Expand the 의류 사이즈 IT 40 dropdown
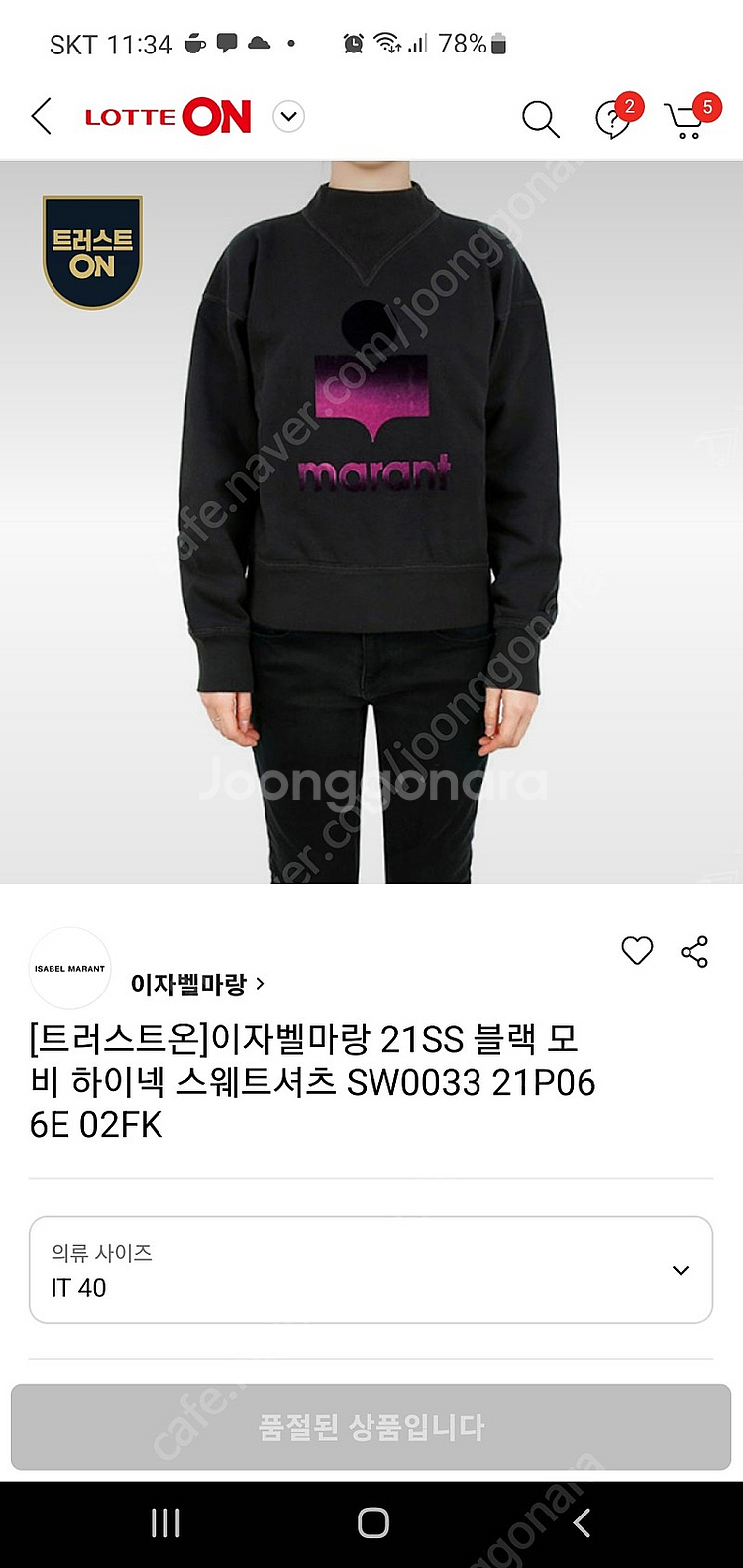The width and height of the screenshot is (743, 1568). (371, 1270)
